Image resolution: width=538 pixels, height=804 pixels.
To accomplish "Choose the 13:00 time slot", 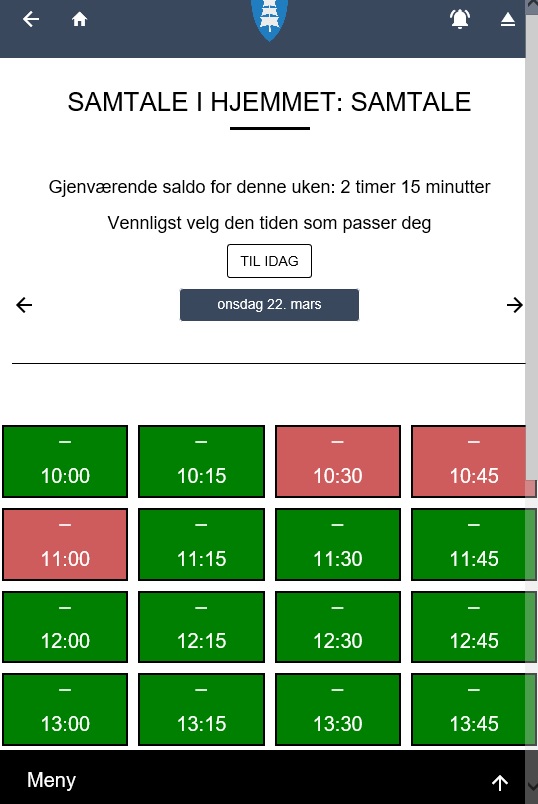I will [65, 710].
